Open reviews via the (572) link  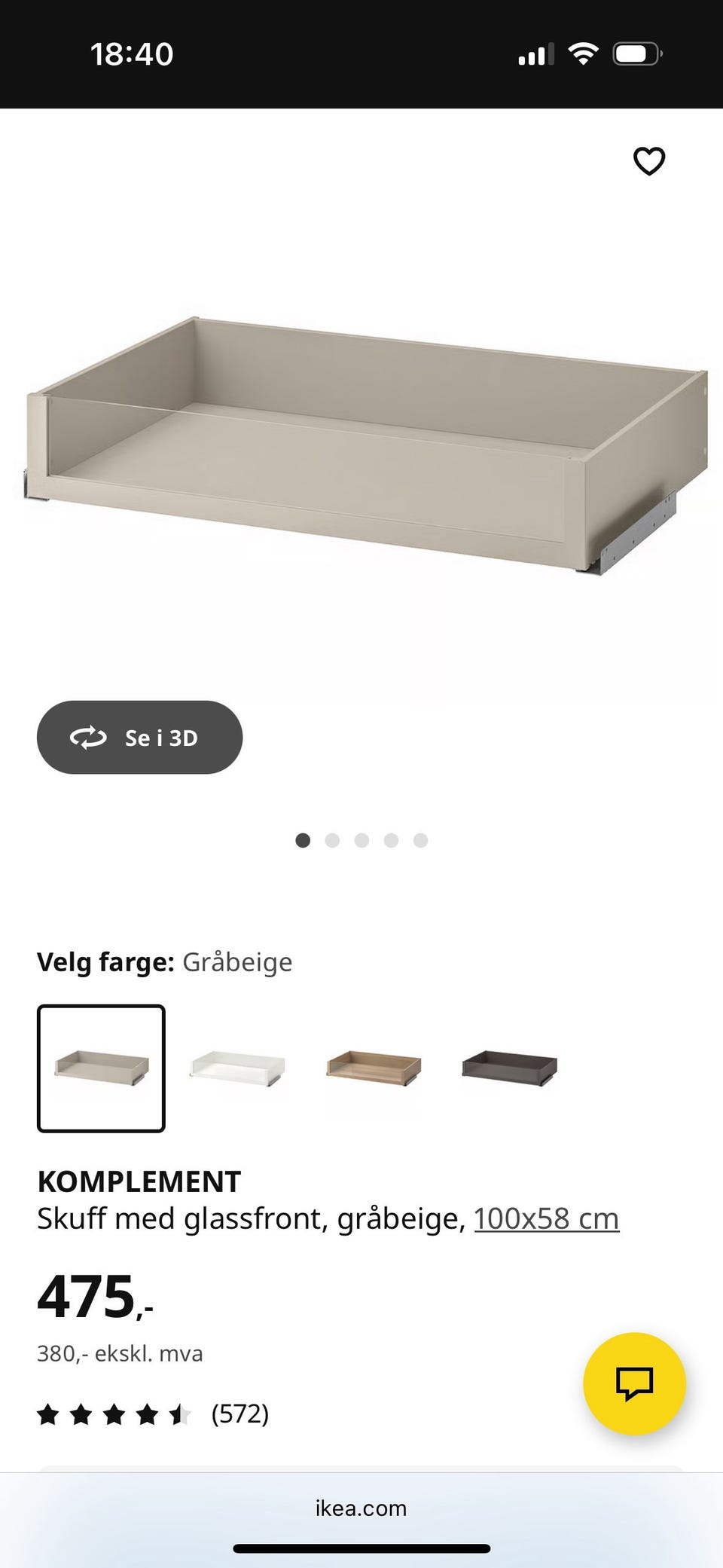coord(241,1414)
